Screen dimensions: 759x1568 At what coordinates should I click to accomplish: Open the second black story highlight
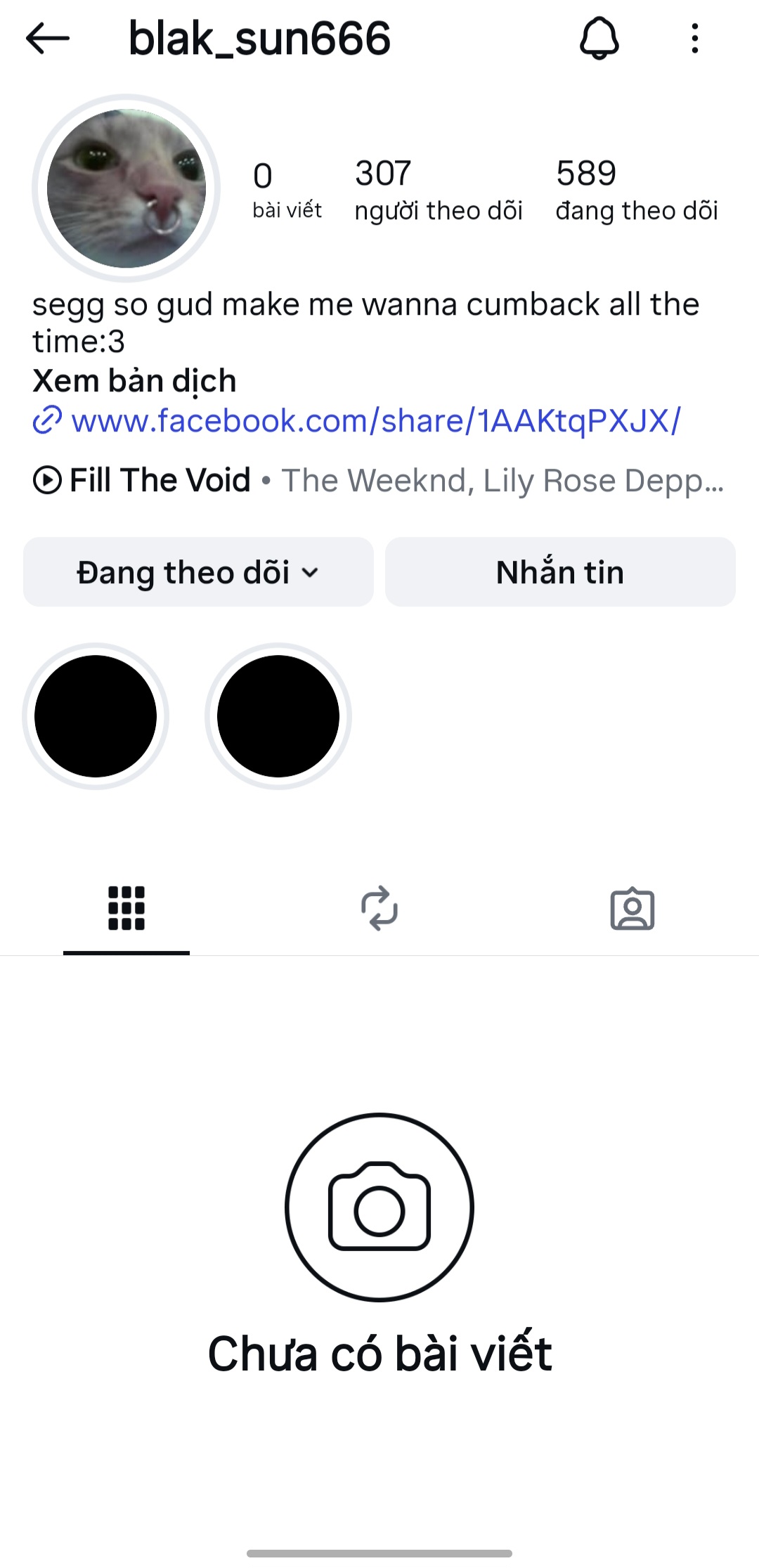click(278, 716)
